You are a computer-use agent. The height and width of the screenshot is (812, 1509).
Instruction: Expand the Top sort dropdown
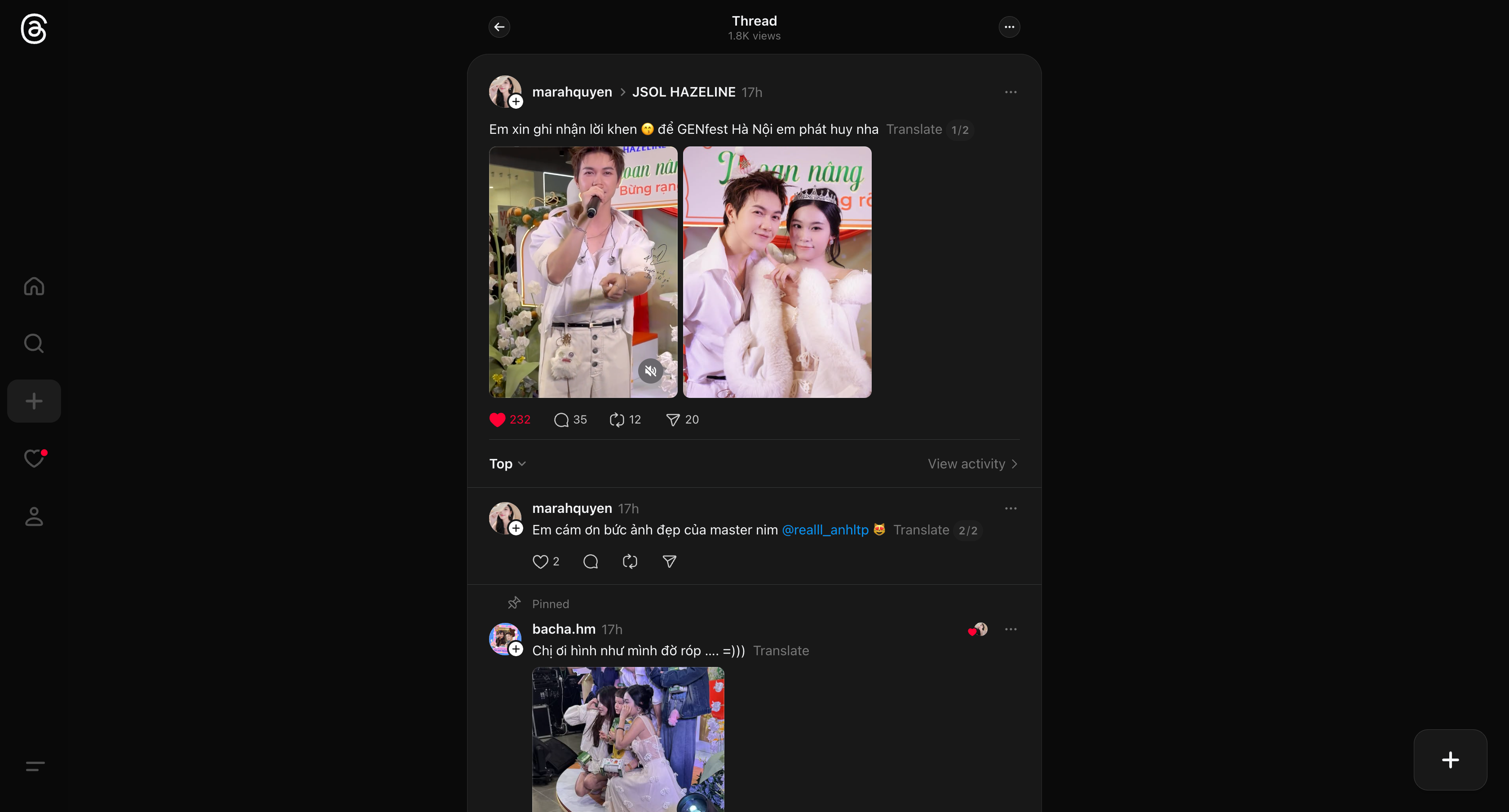click(507, 464)
